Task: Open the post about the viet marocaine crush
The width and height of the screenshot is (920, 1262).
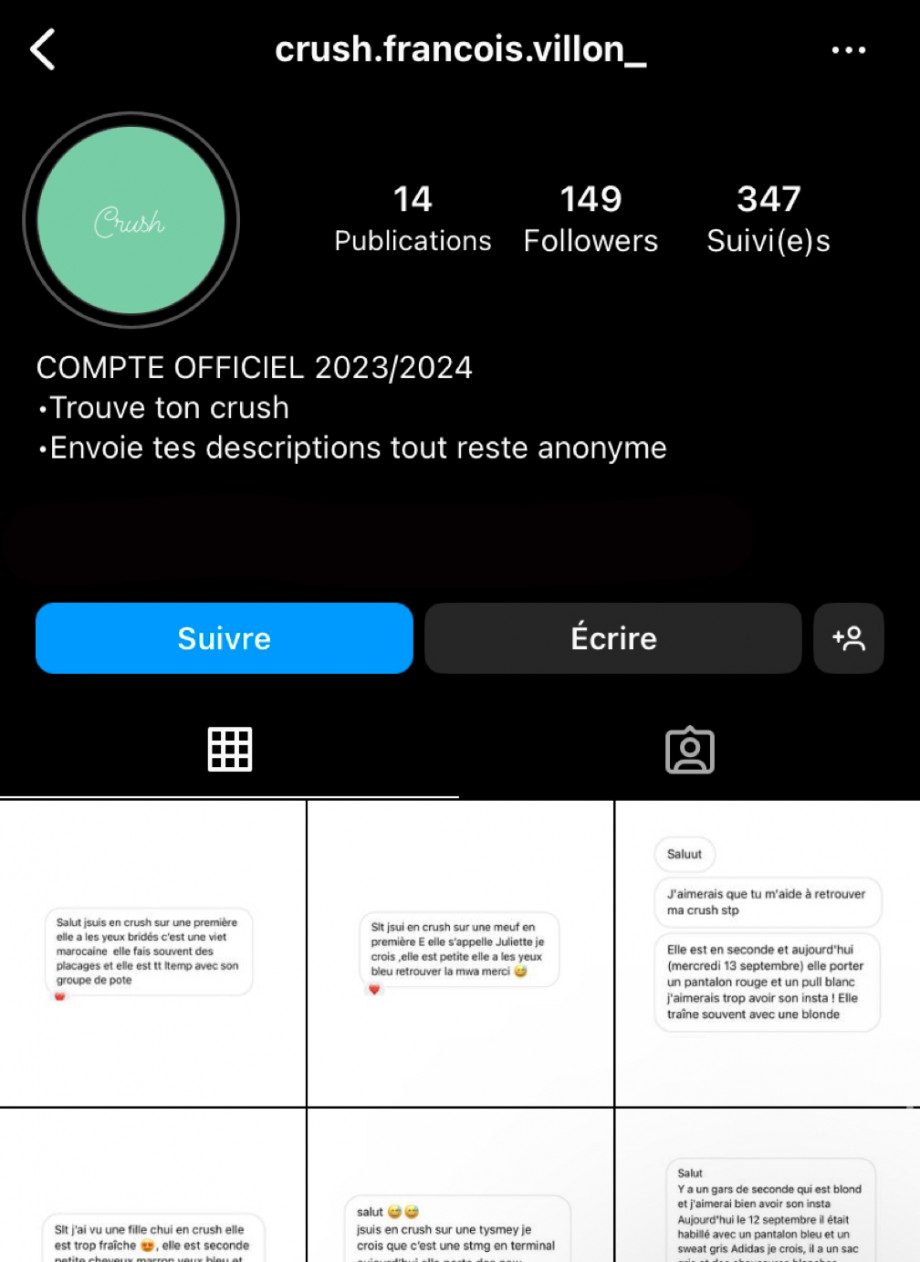Action: point(153,953)
